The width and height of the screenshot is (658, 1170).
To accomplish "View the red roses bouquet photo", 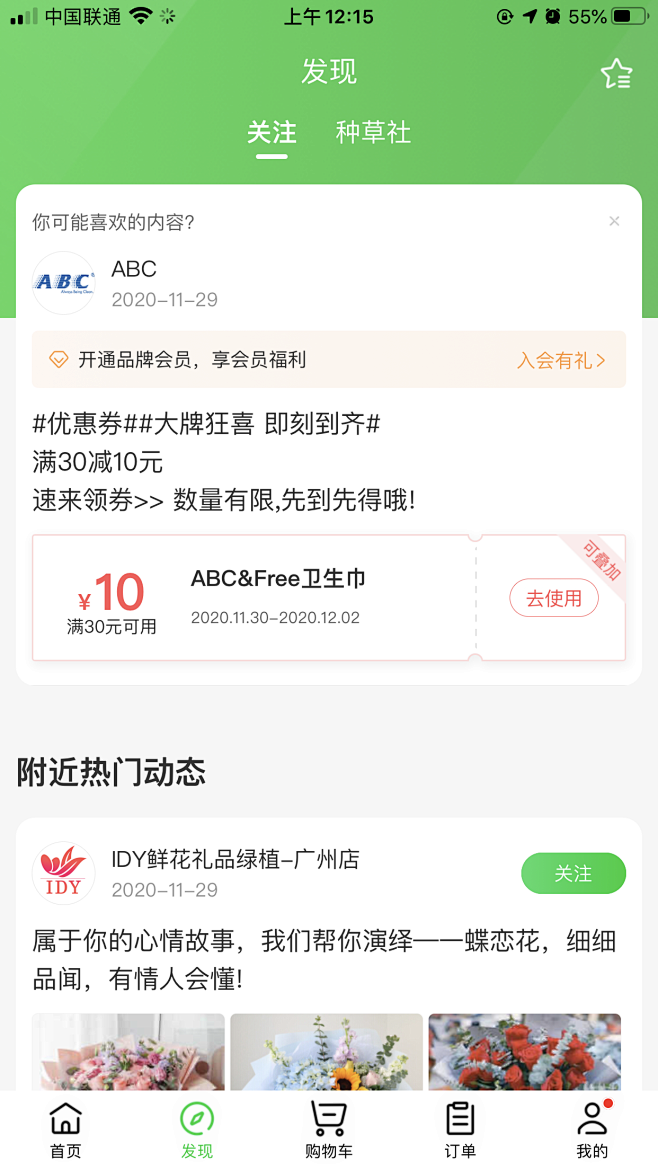I will pyautogui.click(x=524, y=1051).
